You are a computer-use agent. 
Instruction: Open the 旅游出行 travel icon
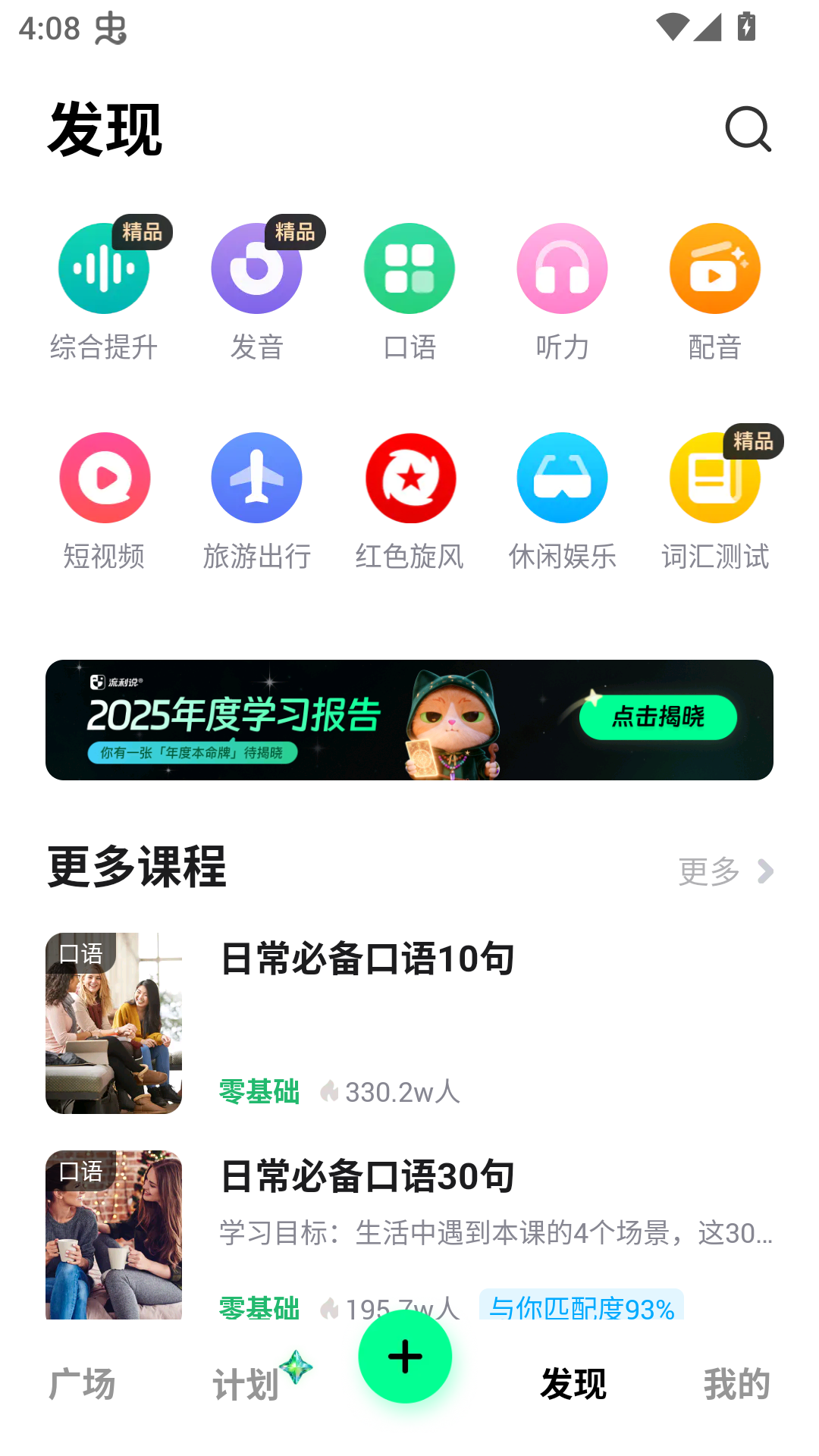tap(257, 478)
